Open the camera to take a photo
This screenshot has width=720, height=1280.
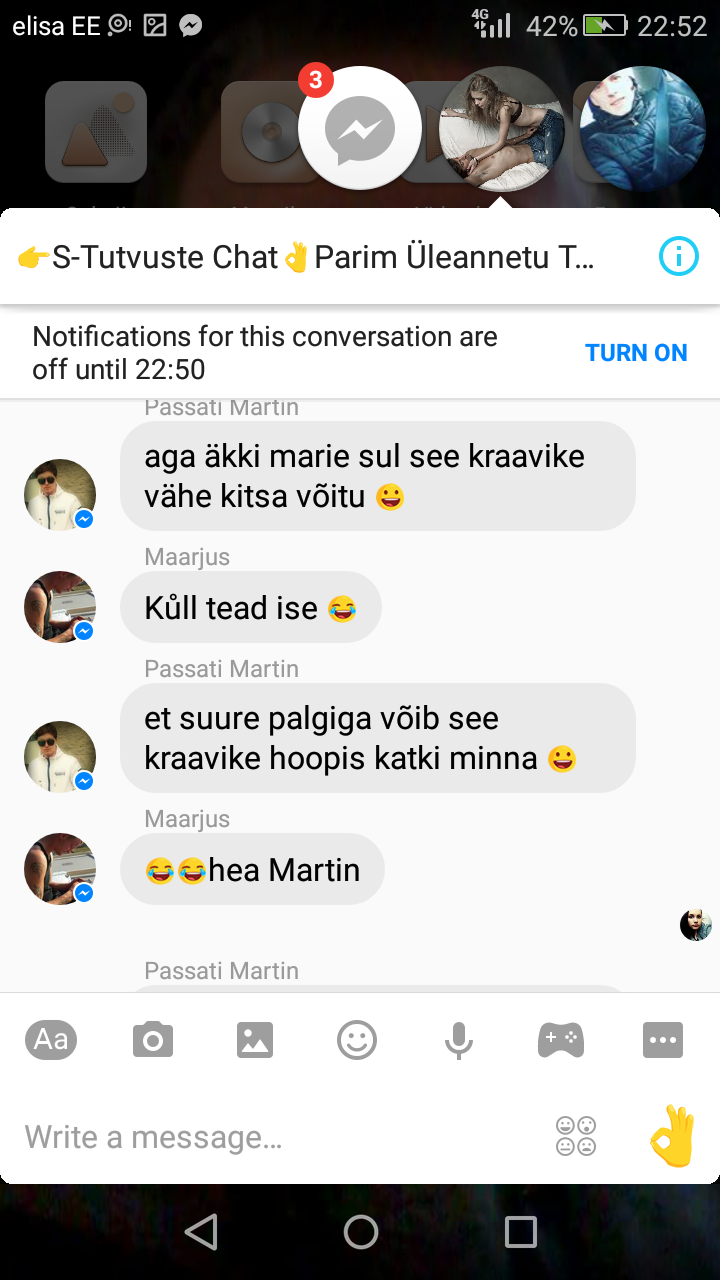(x=153, y=1041)
